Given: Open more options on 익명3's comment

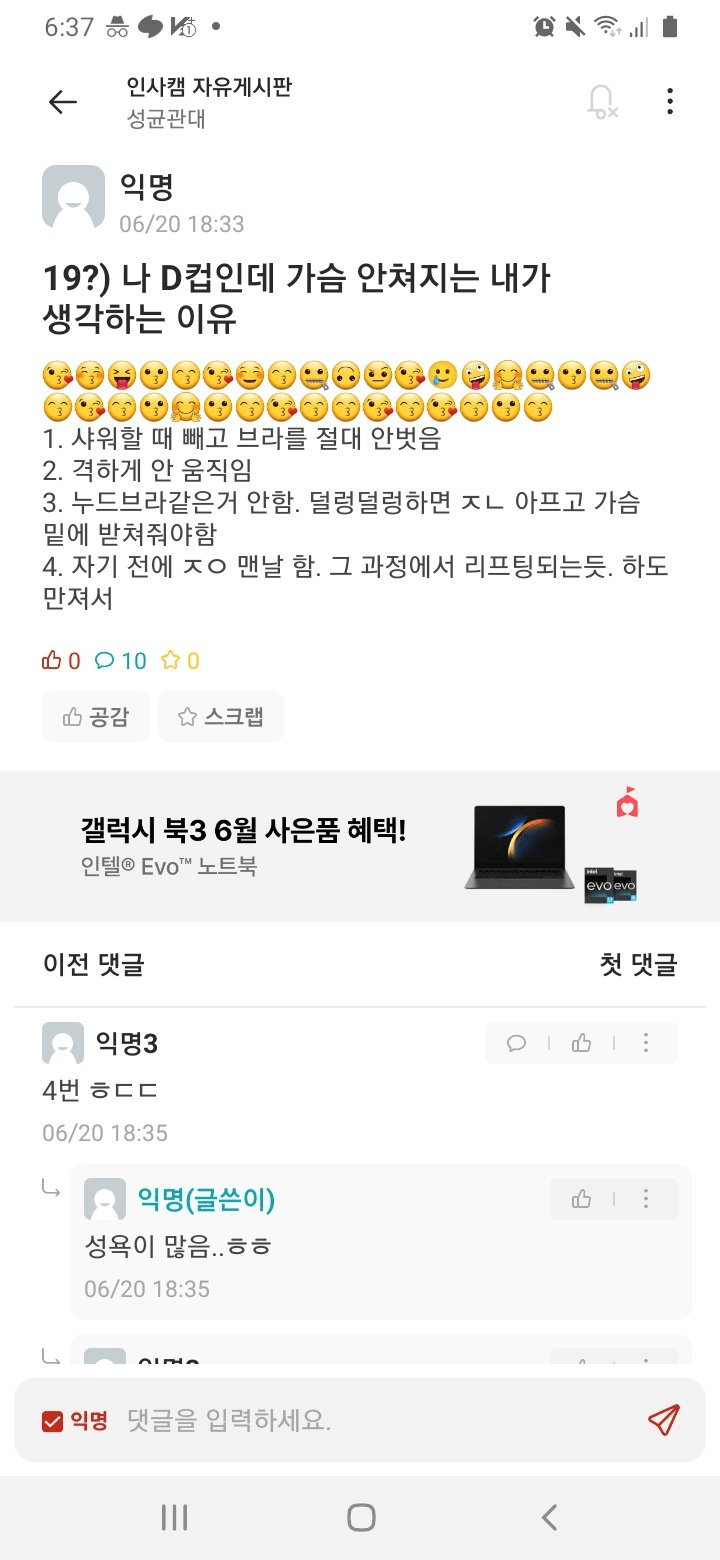Looking at the screenshot, I should click(646, 1043).
